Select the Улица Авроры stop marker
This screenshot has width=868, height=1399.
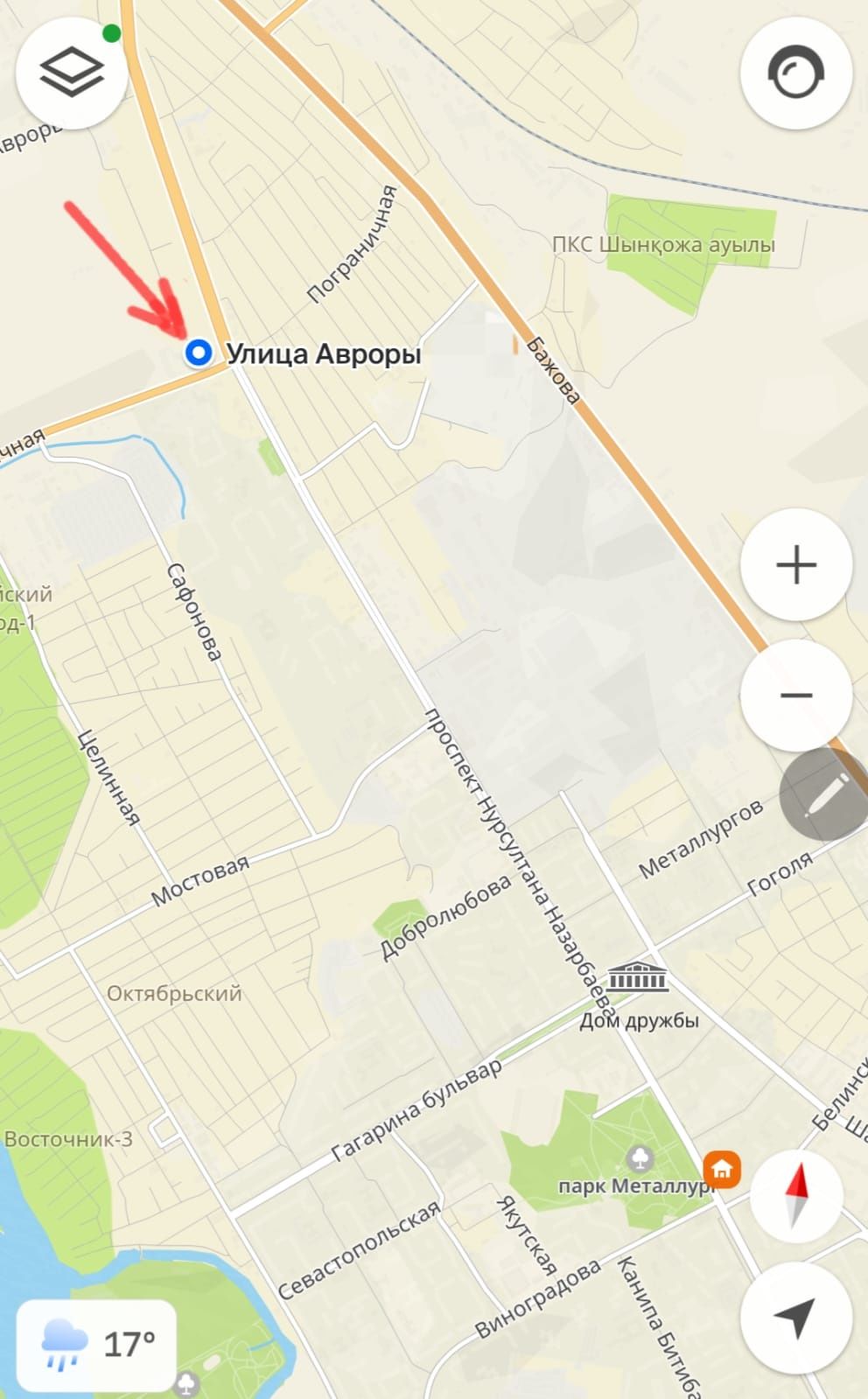coord(199,353)
